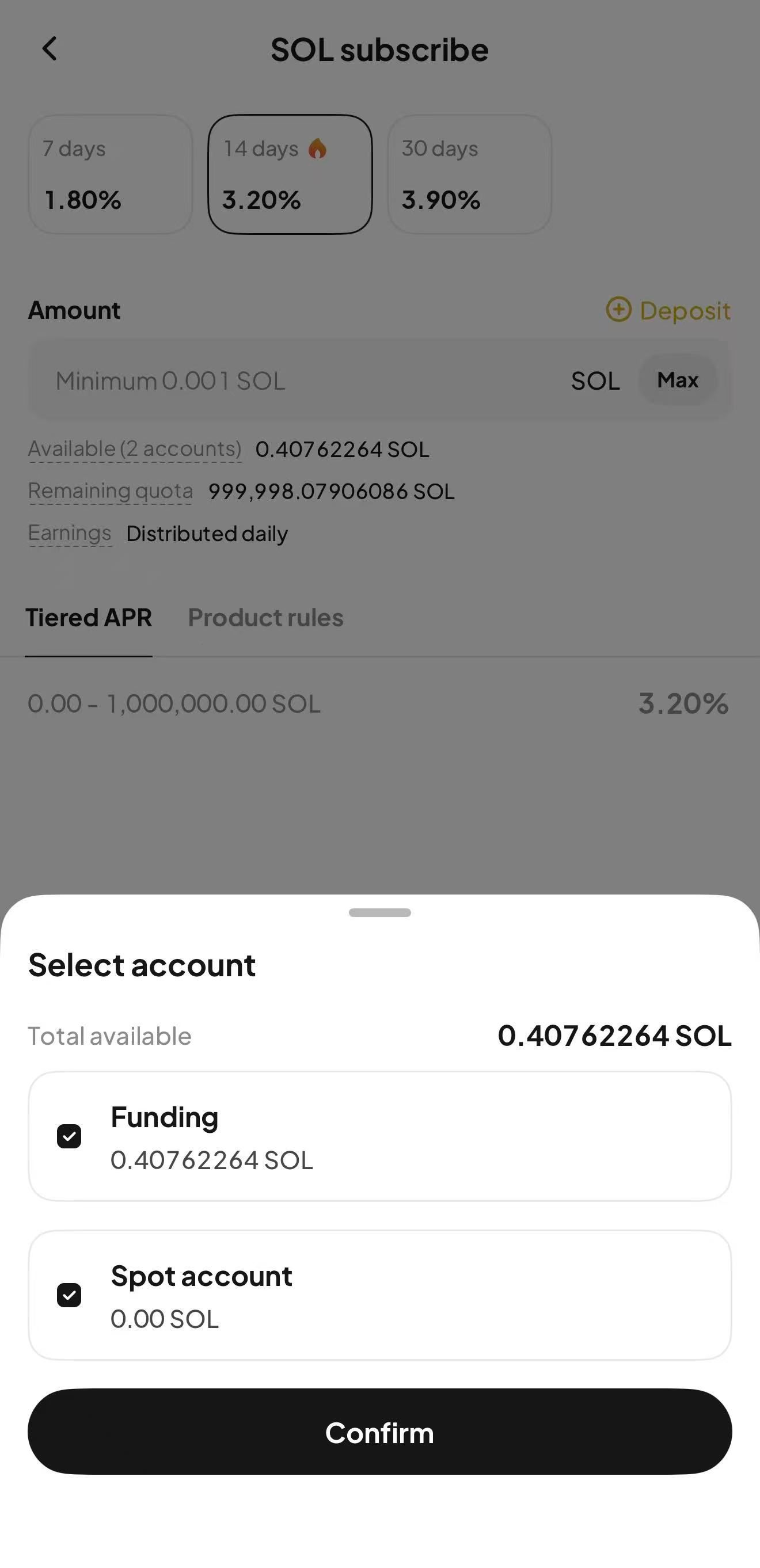
Task: Show Earnings explanation
Action: [x=70, y=533]
